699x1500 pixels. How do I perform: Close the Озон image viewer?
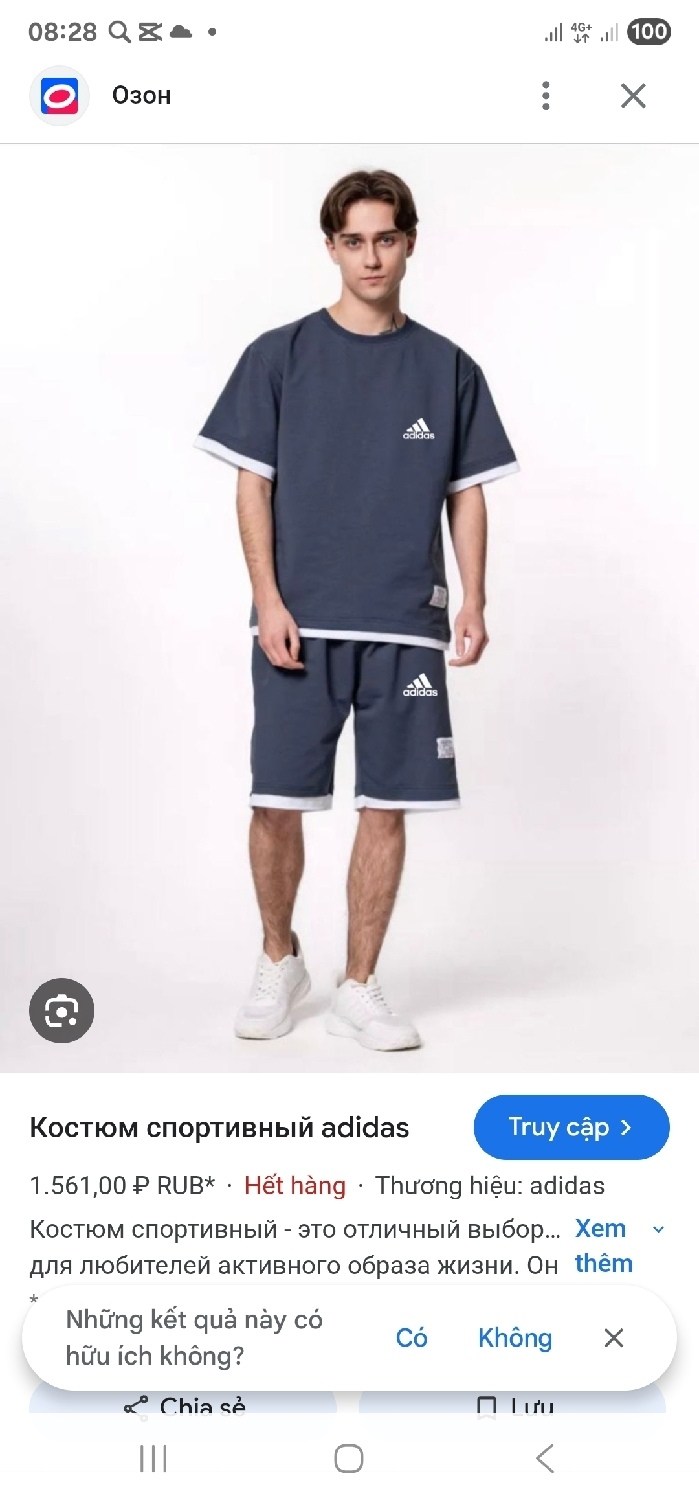[633, 96]
